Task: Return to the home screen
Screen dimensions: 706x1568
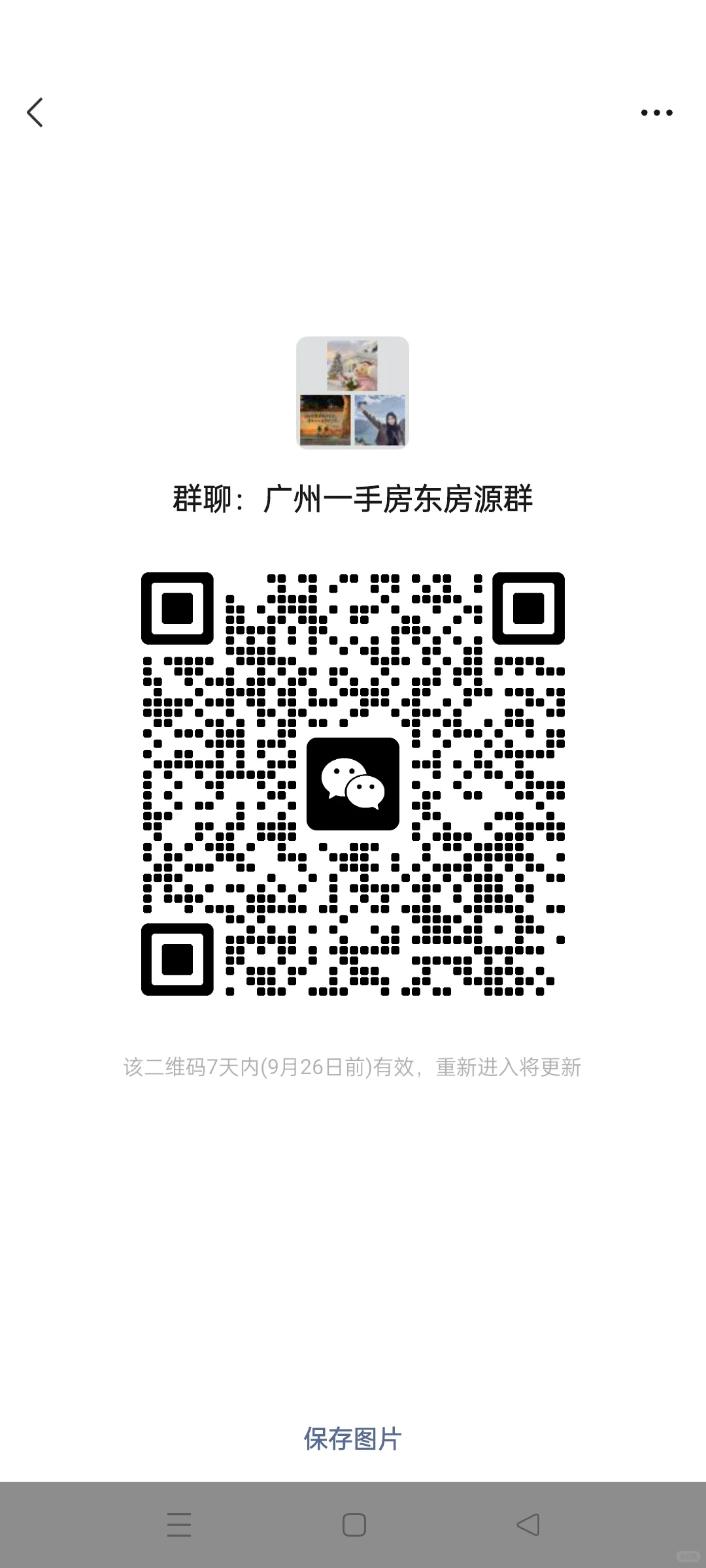Action: point(354,1525)
